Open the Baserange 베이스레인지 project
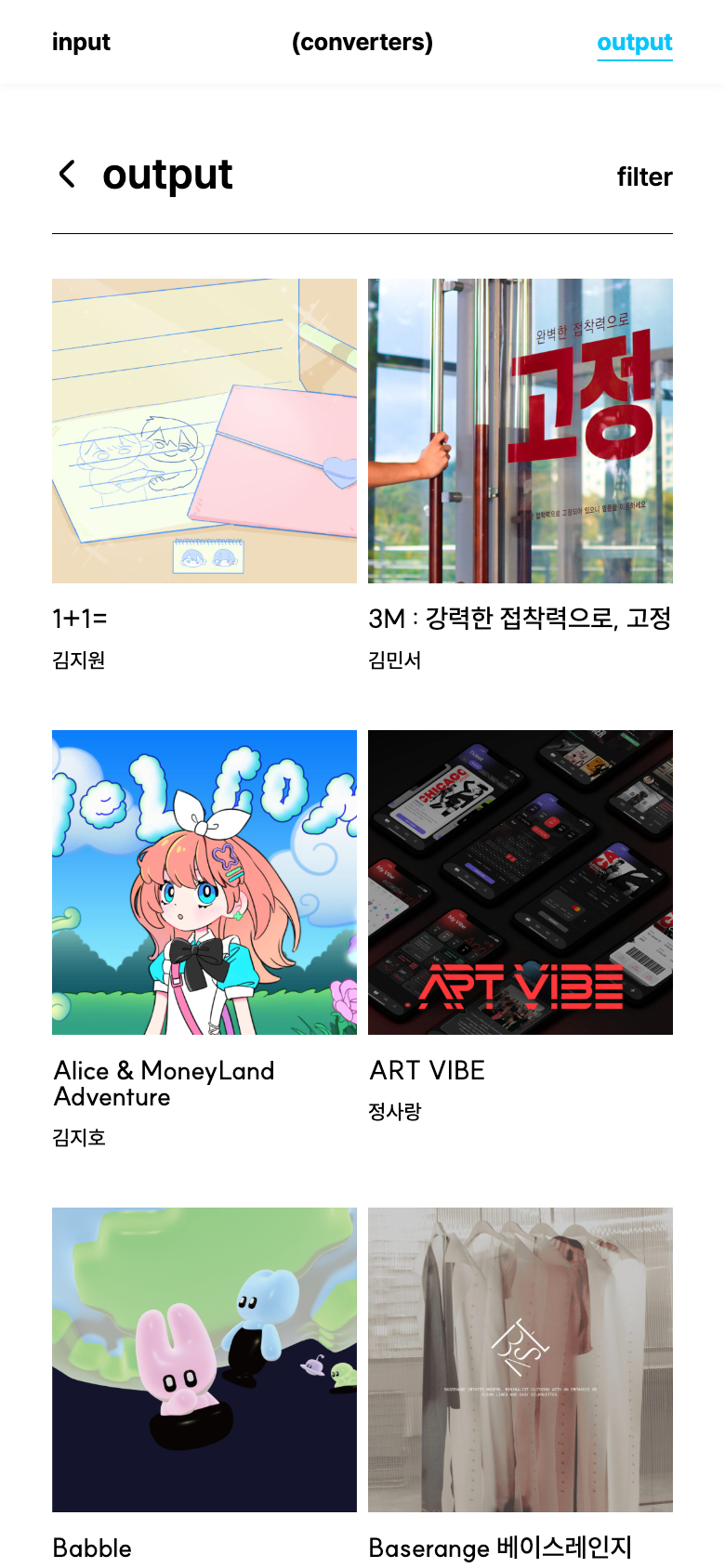Image resolution: width=725 pixels, height=1568 pixels. (521, 1360)
